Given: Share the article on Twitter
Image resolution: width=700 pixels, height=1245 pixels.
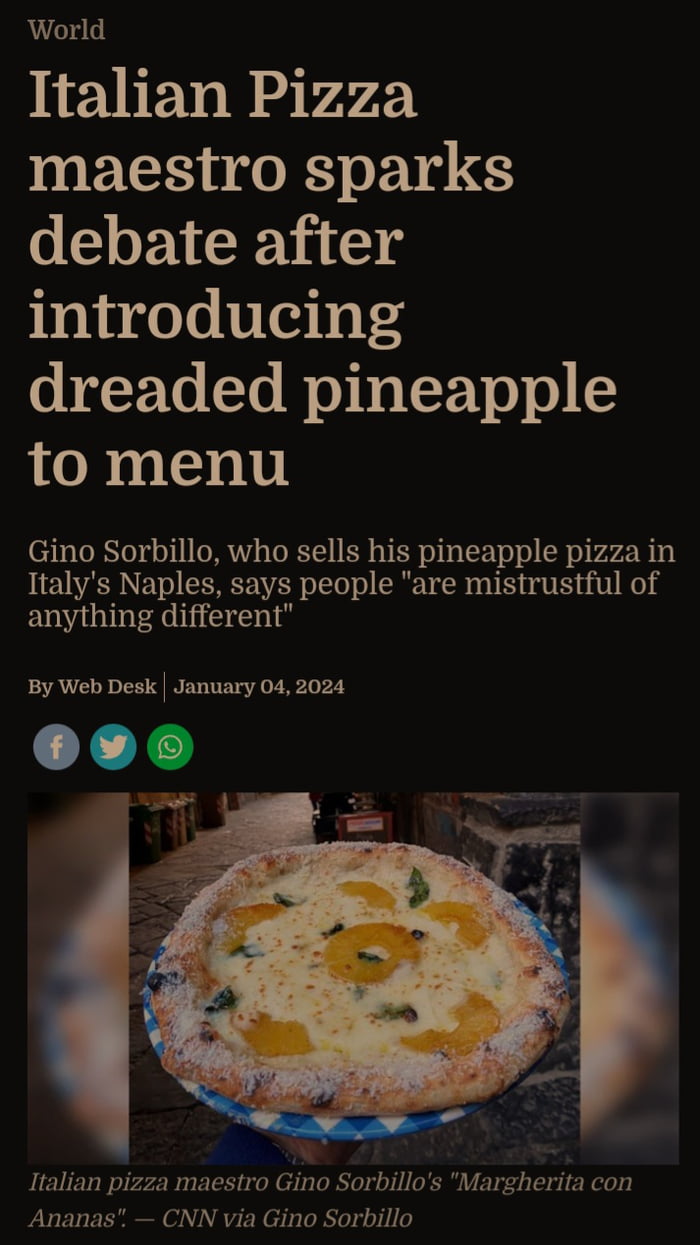Looking at the screenshot, I should [x=113, y=747].
